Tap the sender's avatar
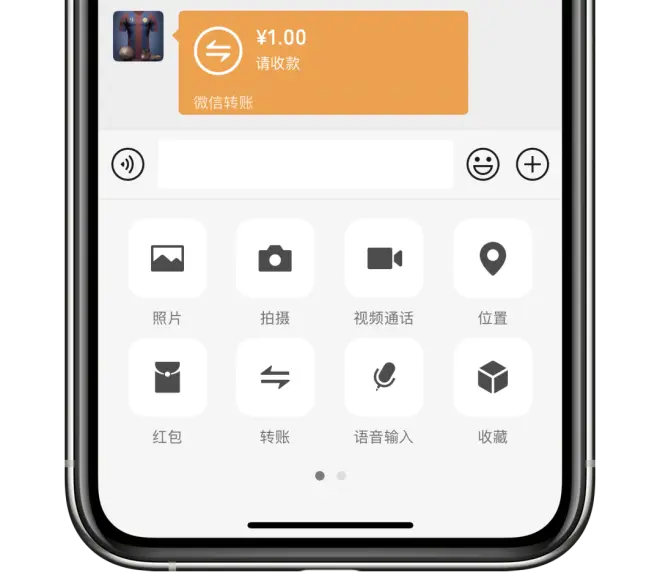This screenshot has height=581, width=660. [x=138, y=36]
